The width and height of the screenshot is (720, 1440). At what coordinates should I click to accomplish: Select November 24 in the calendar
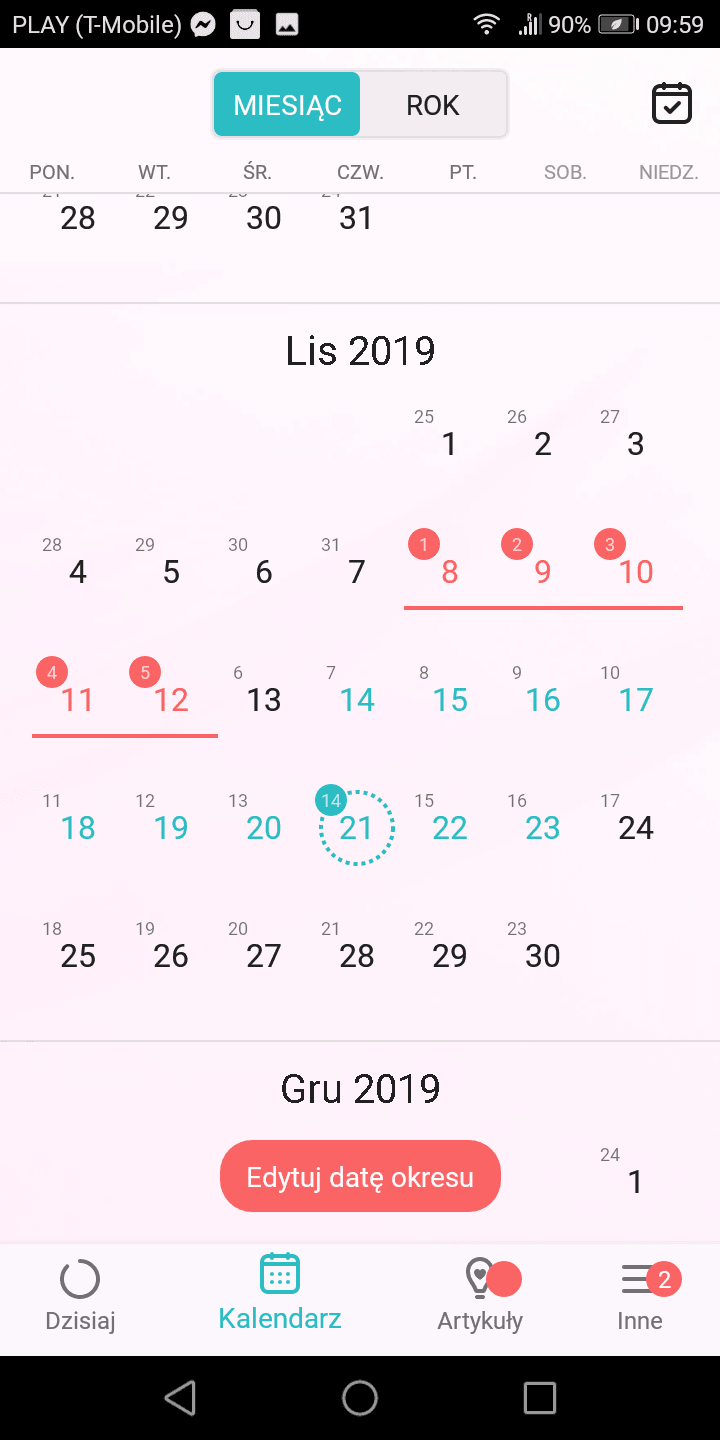(636, 828)
